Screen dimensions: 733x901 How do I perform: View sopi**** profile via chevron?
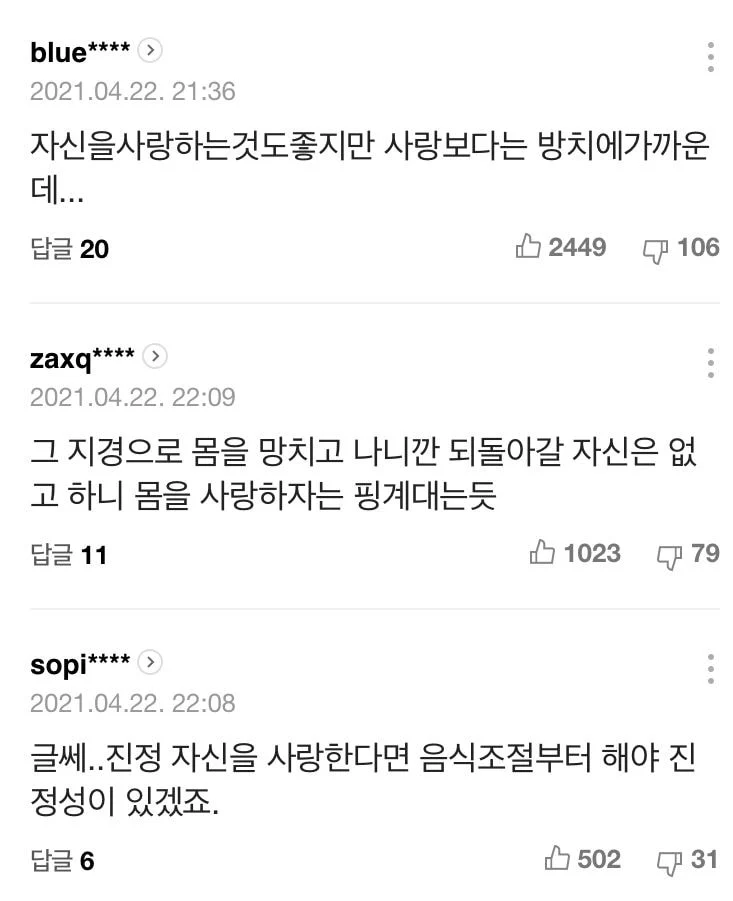[150, 662]
